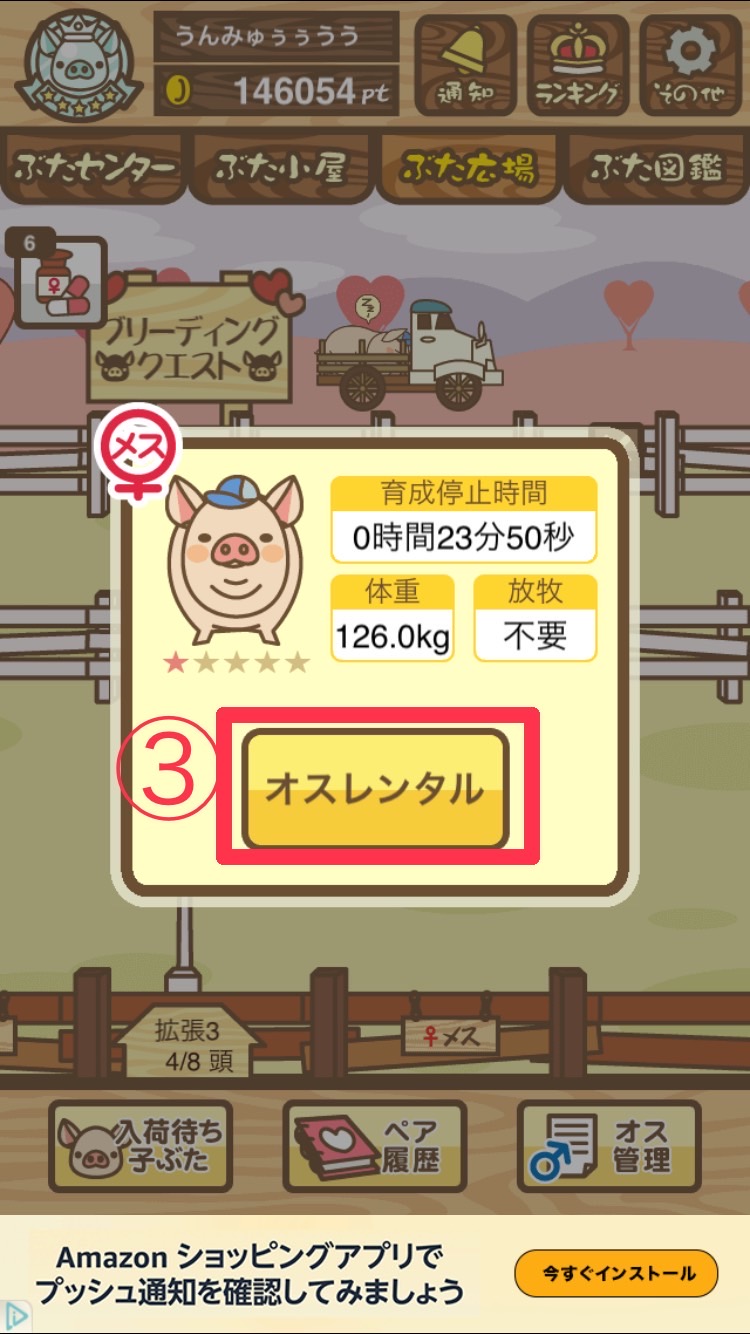Screen dimensions: 750x1334
Task: Open オス管理
Action: 609,1146
